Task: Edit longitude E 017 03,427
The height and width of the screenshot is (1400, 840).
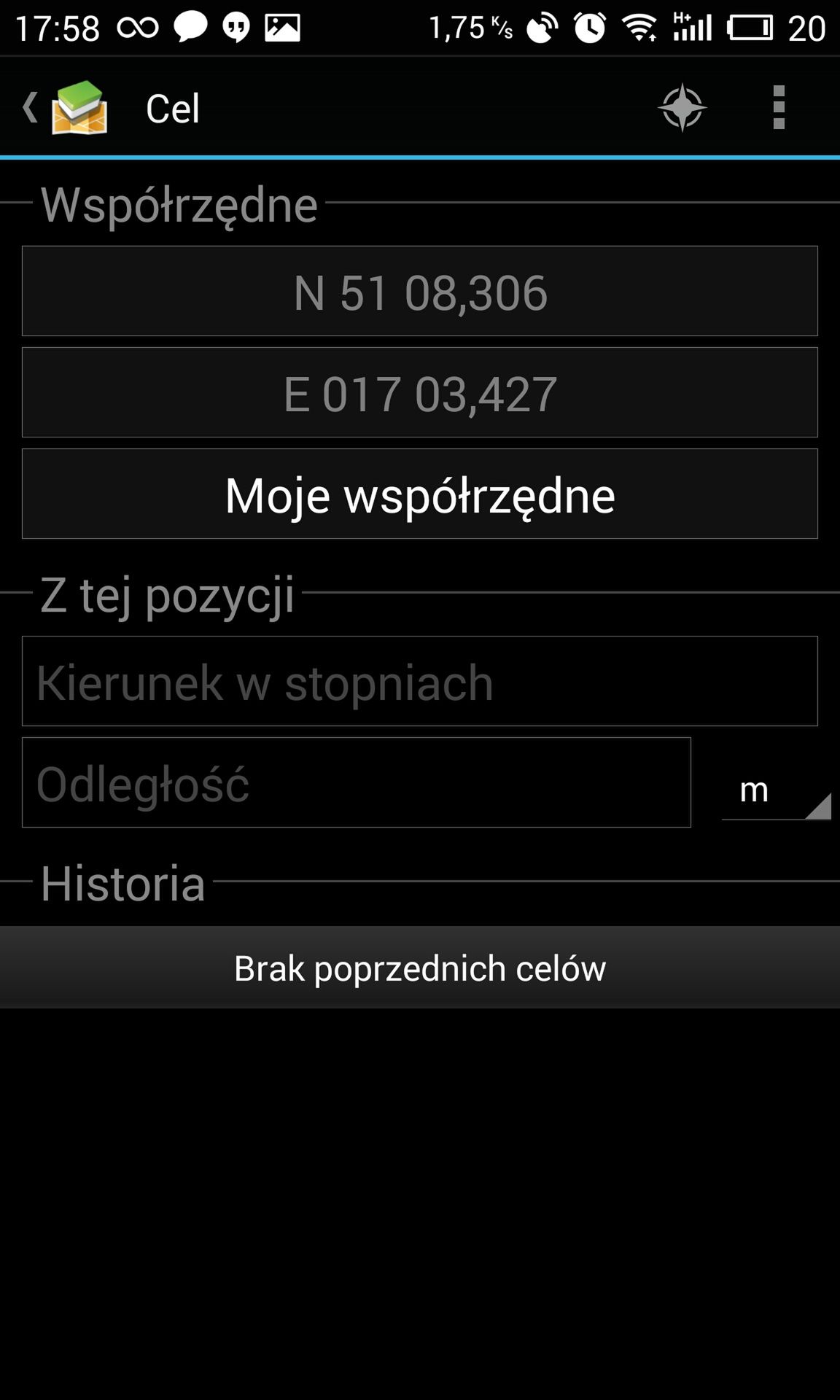Action: point(420,392)
